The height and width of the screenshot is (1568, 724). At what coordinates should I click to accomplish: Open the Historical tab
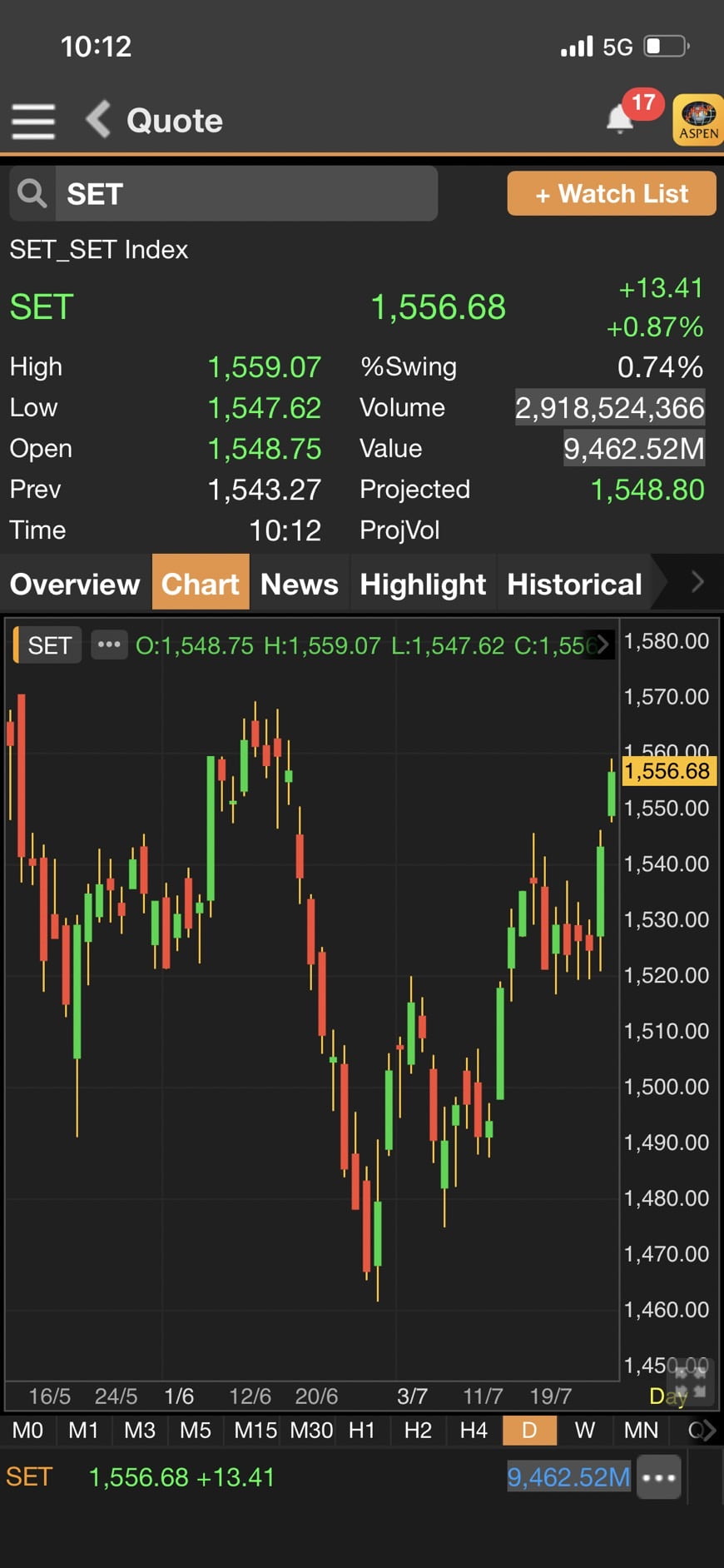574,584
